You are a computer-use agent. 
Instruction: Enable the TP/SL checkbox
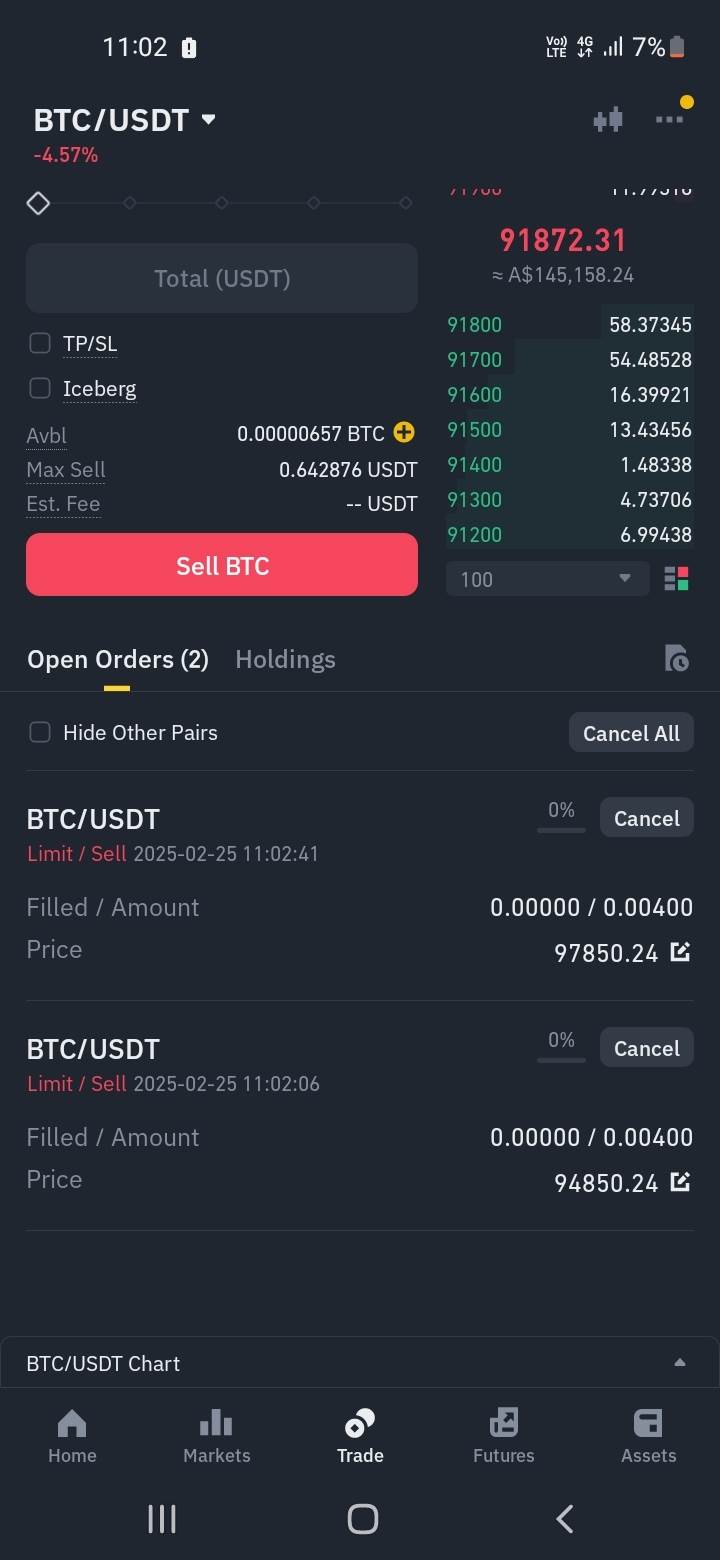(x=40, y=342)
